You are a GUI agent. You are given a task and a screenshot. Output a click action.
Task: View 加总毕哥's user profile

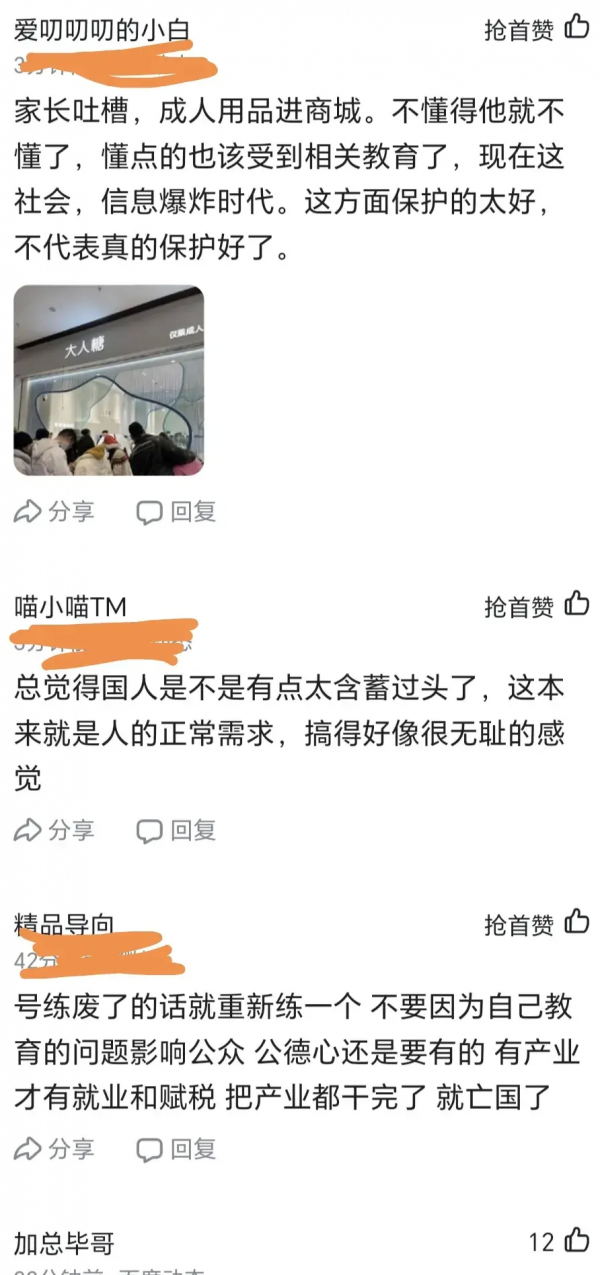pos(64,1243)
